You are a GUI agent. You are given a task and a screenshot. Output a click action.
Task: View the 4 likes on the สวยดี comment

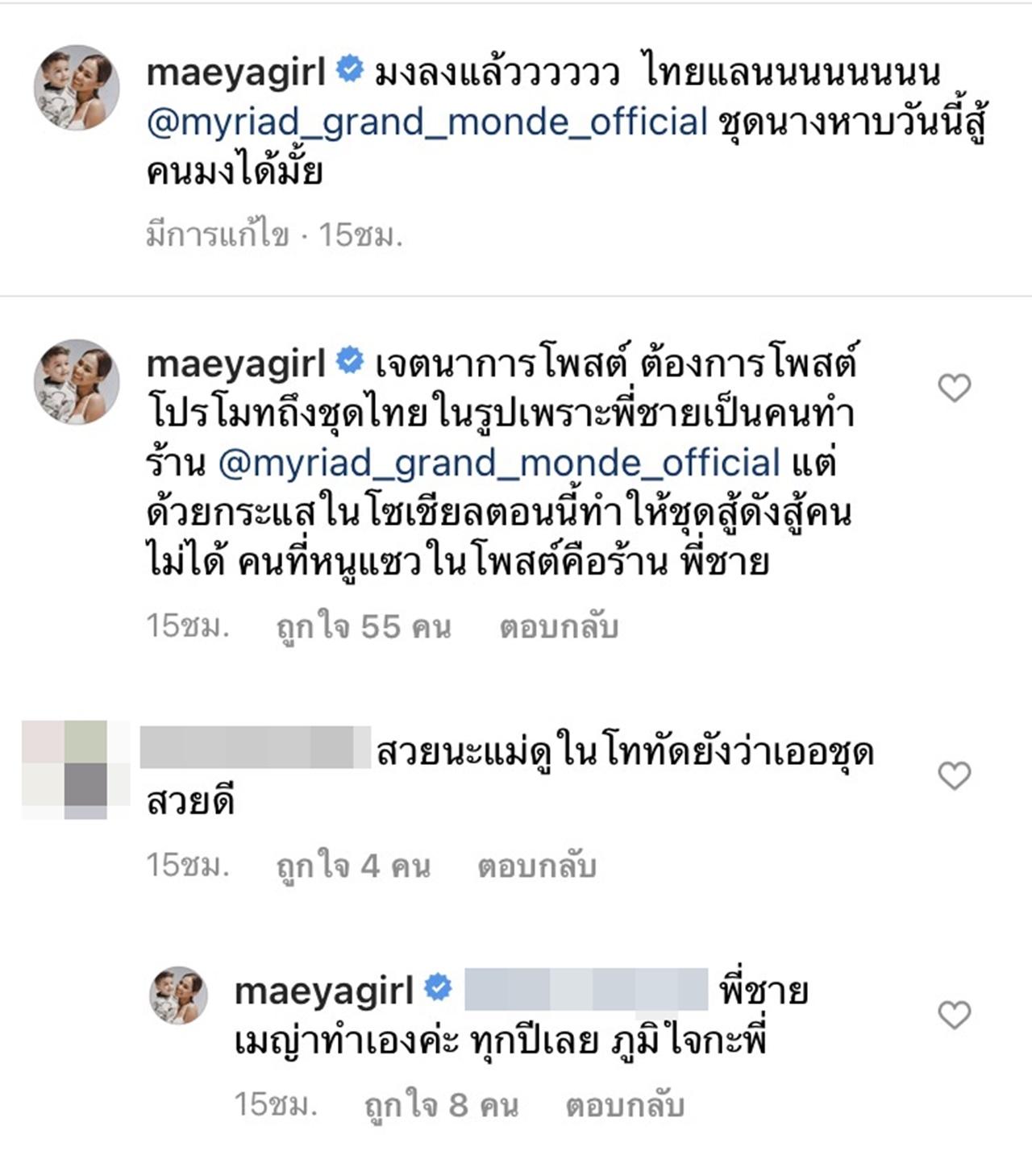click(353, 866)
